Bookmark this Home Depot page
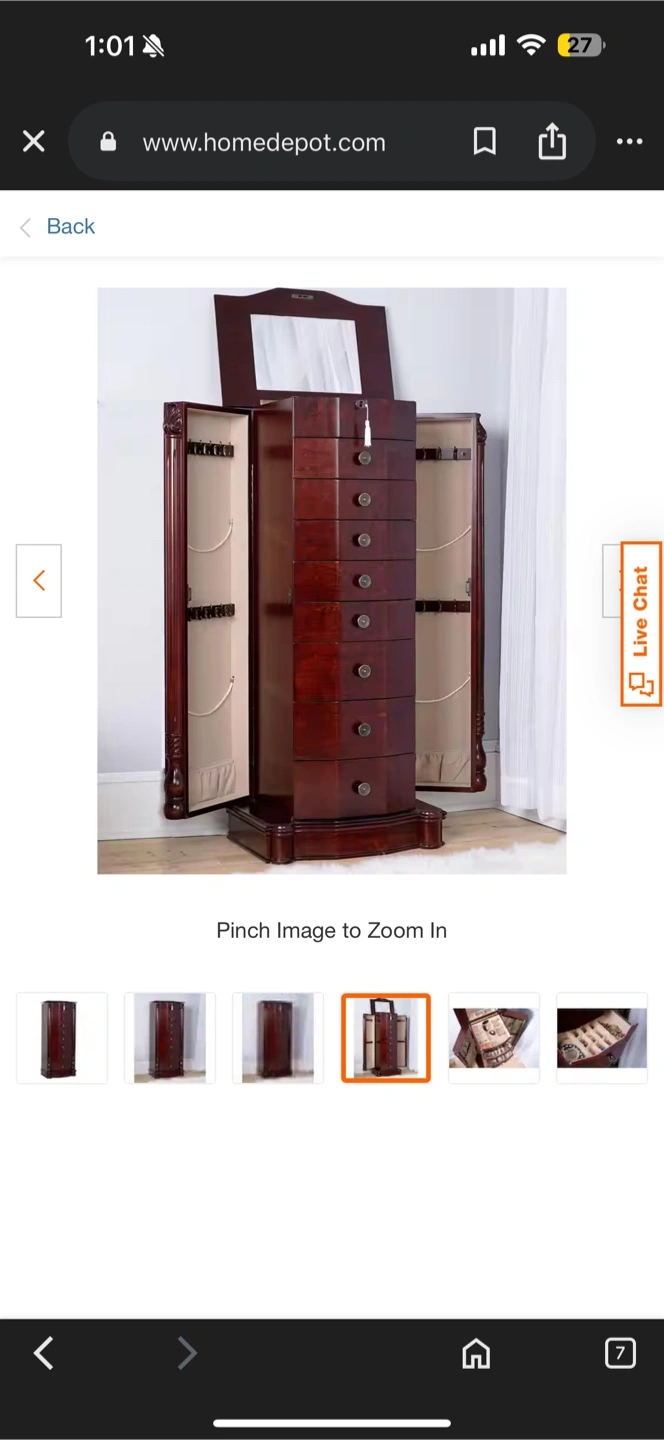 coord(484,142)
